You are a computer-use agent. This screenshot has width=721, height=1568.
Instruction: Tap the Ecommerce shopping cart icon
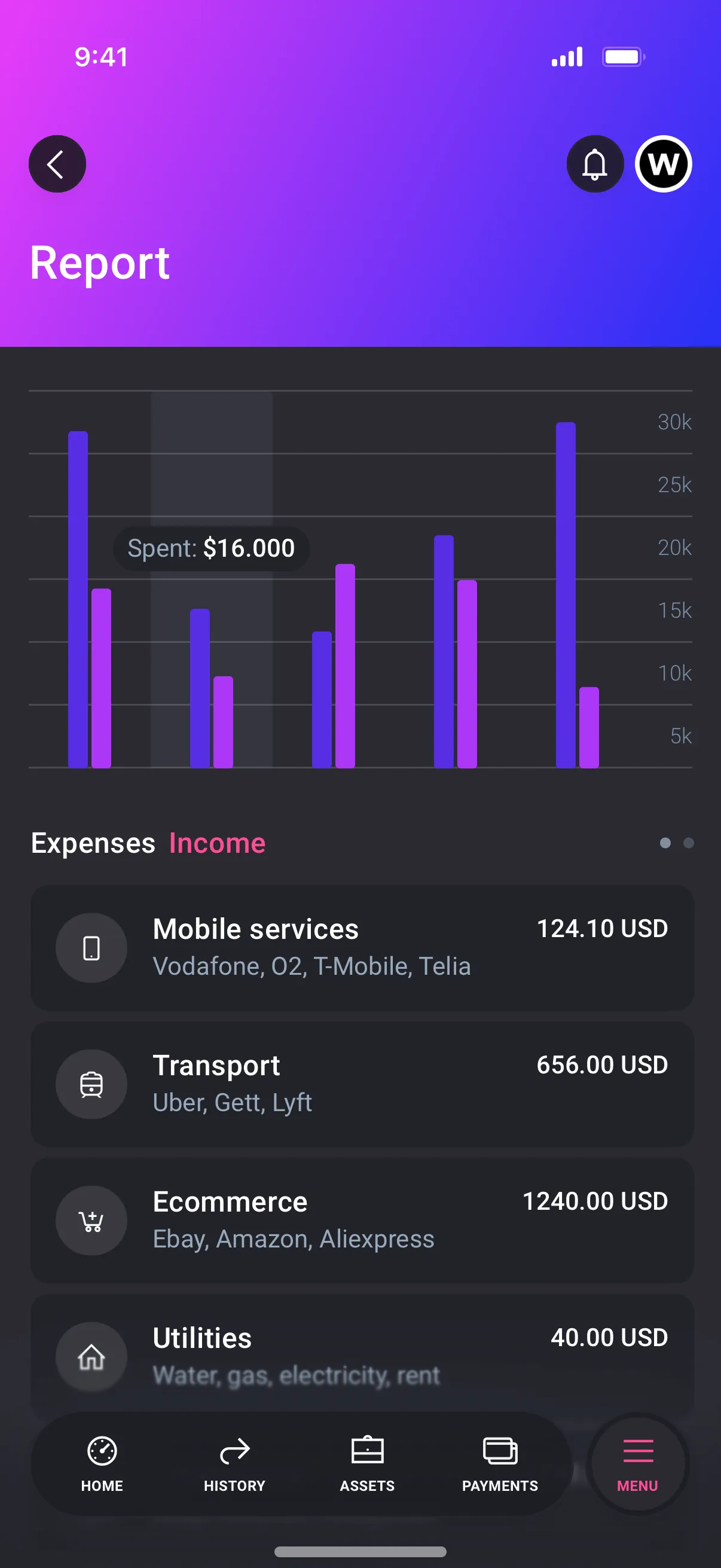tap(91, 1221)
